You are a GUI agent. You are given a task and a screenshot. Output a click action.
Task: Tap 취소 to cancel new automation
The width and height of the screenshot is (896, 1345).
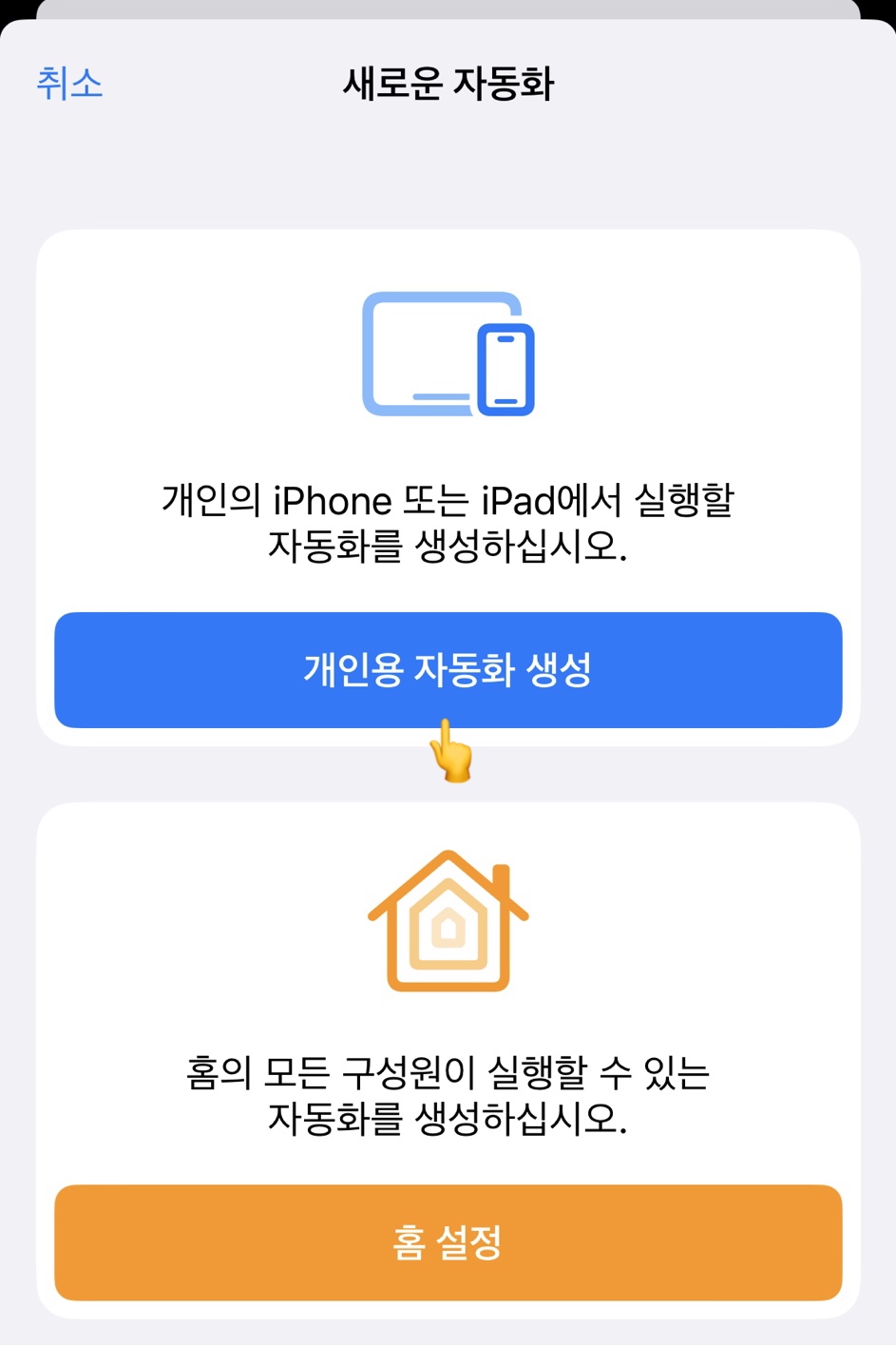[69, 84]
